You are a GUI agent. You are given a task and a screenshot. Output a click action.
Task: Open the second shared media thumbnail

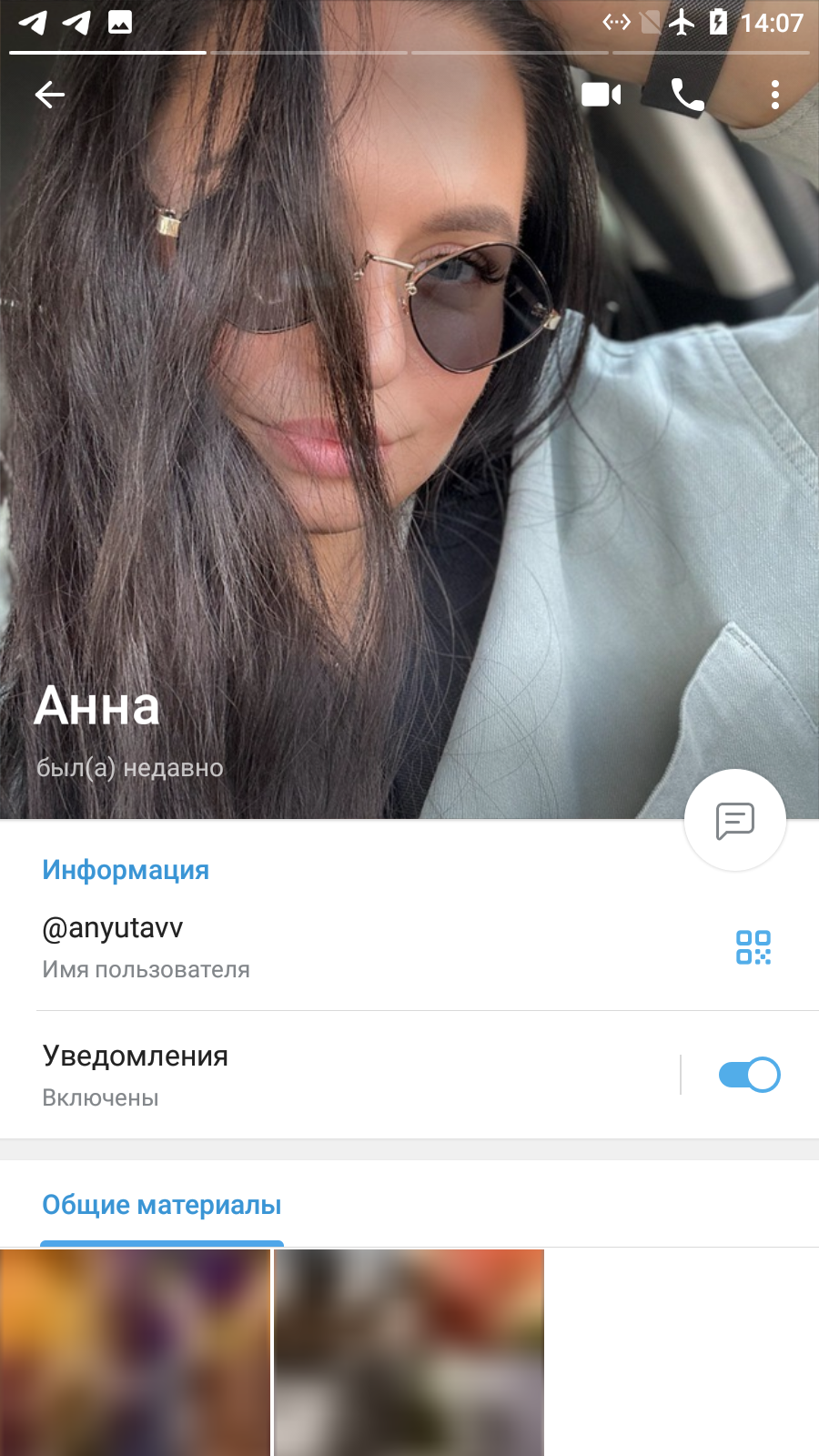tap(409, 1352)
